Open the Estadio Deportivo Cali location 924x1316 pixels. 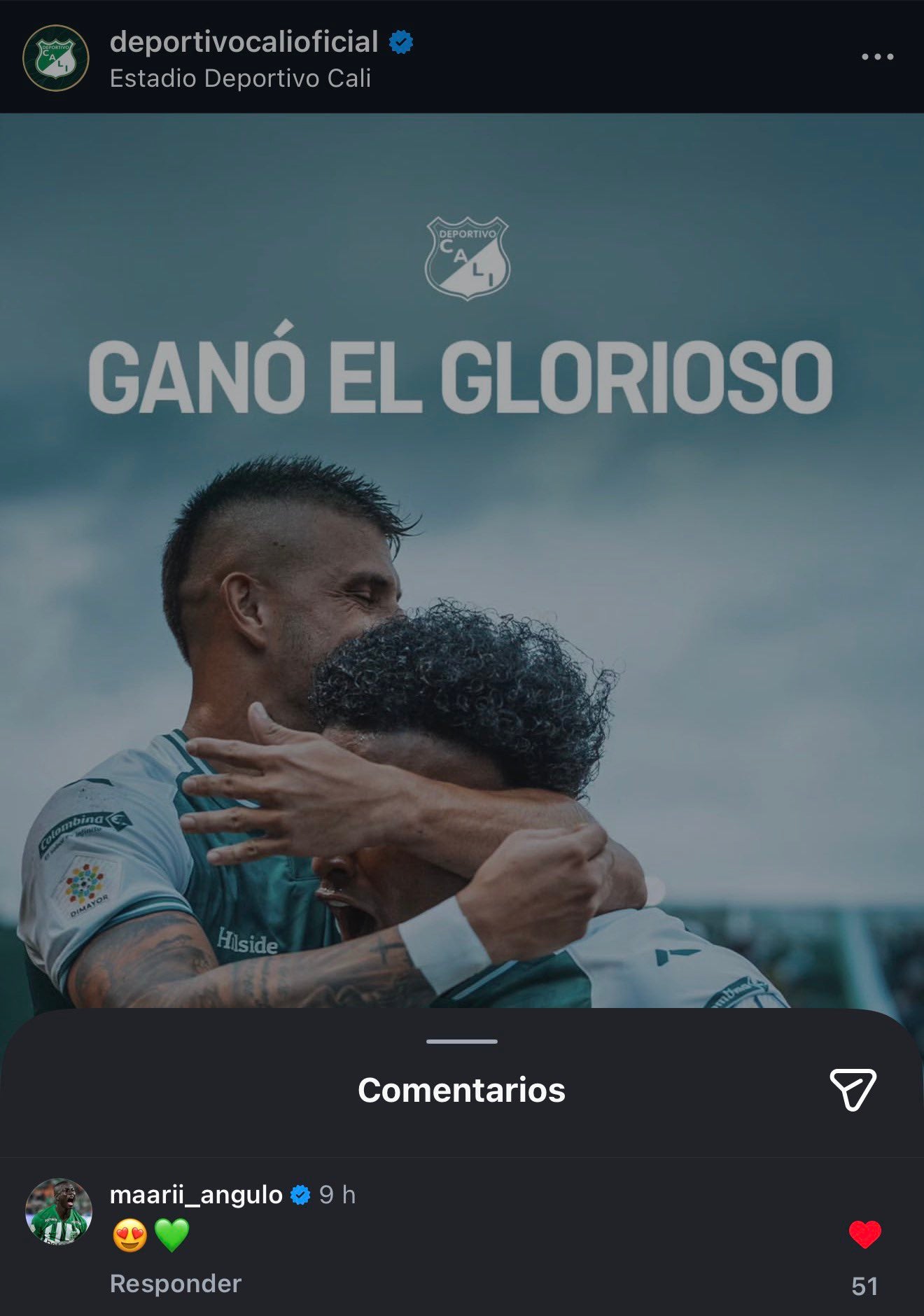pyautogui.click(x=240, y=78)
